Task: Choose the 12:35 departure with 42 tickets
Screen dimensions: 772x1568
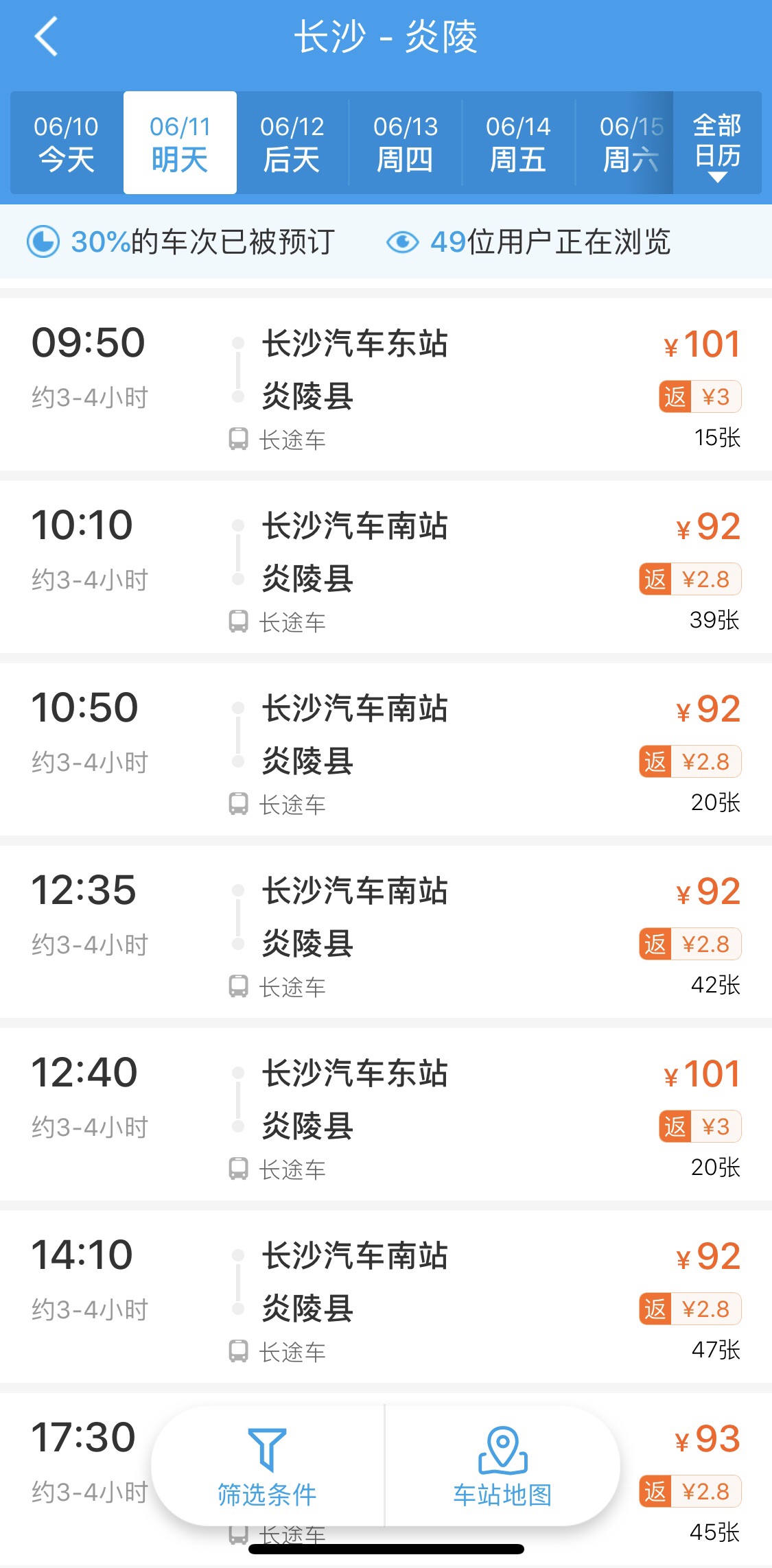Action: [x=386, y=931]
